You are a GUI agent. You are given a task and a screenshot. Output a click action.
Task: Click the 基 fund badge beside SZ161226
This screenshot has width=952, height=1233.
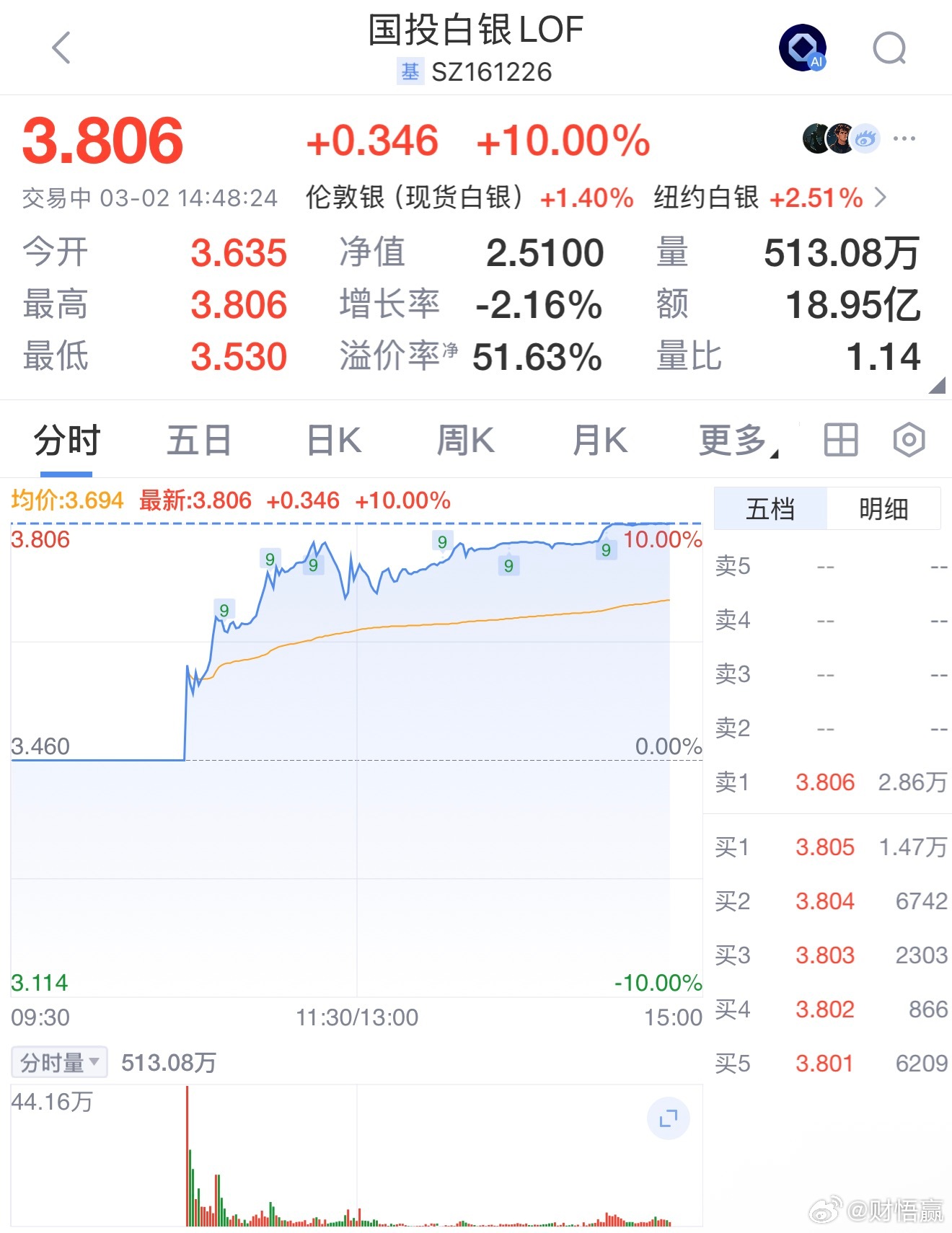pyautogui.click(x=410, y=71)
